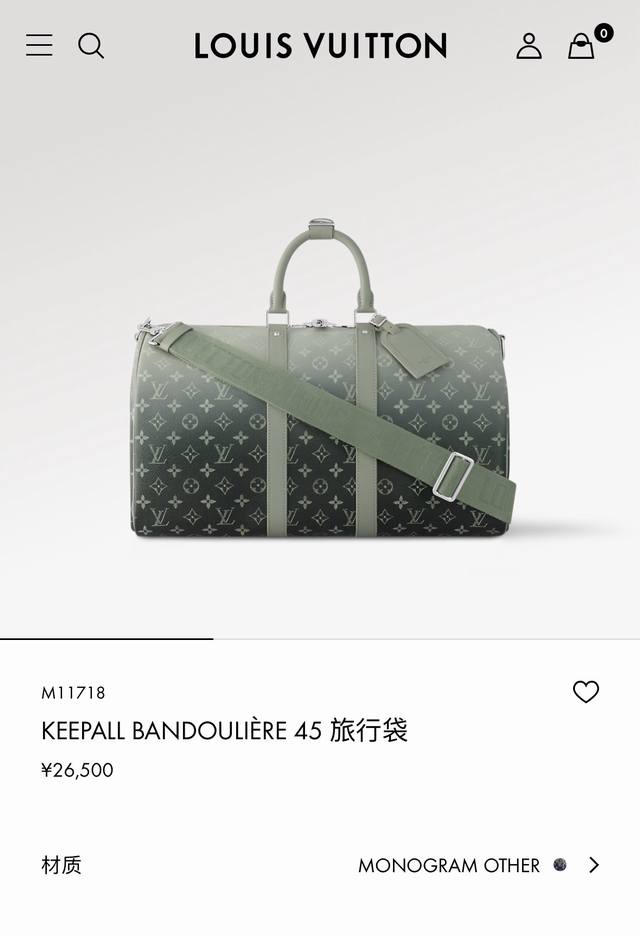Add Keepall Bandoulière 45 to wishlist
Viewport: 640px width, 937px height.
point(586,691)
